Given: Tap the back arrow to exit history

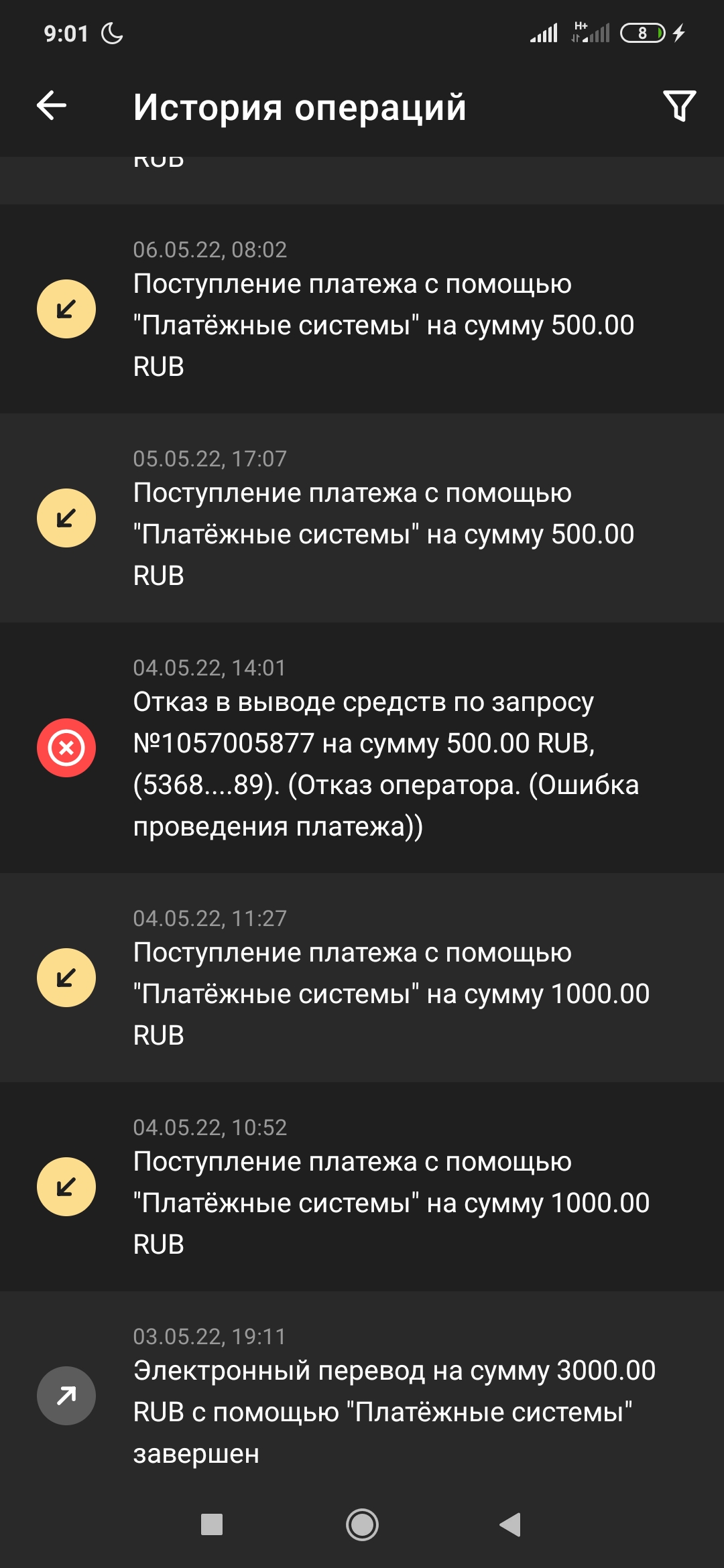Looking at the screenshot, I should 50,105.
